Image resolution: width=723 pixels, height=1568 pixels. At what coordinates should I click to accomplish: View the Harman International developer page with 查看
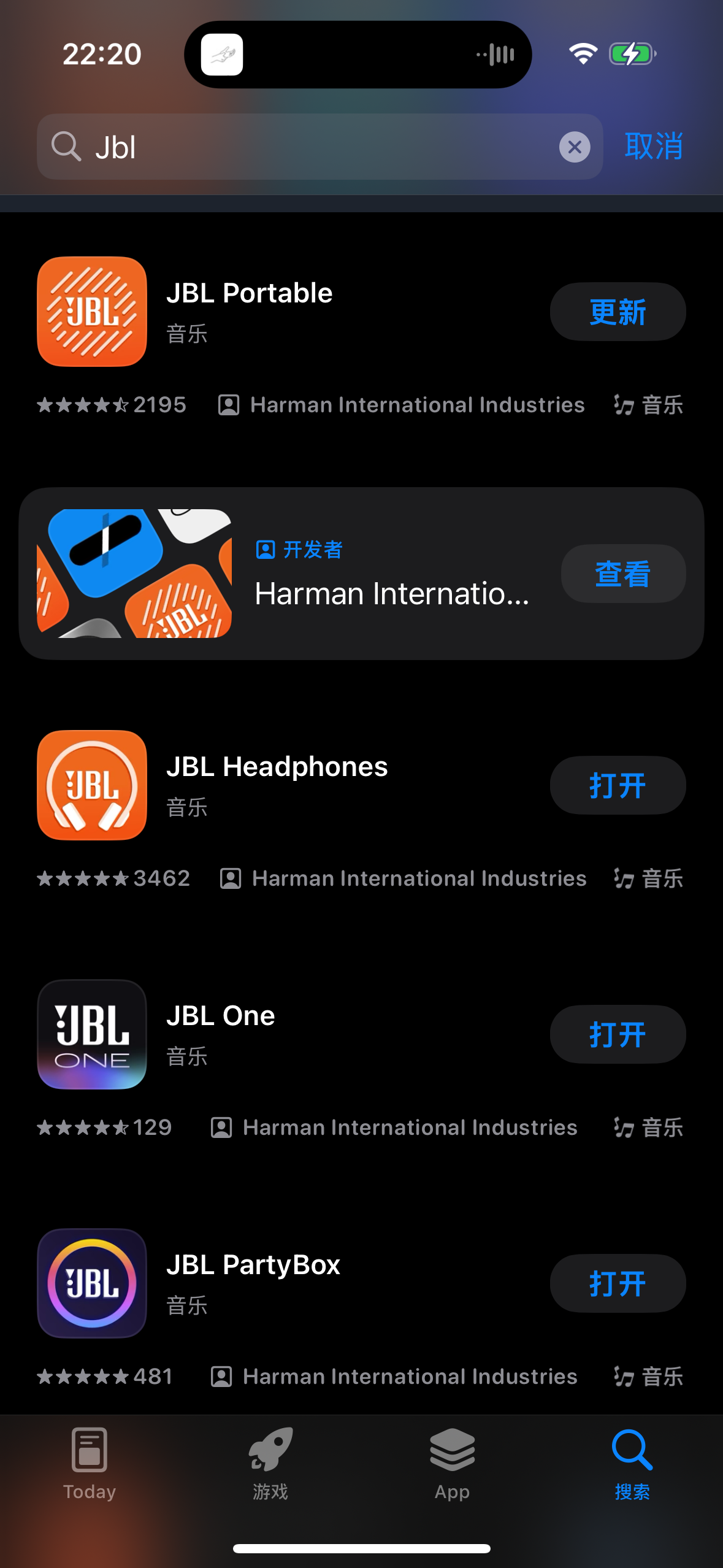coord(622,574)
